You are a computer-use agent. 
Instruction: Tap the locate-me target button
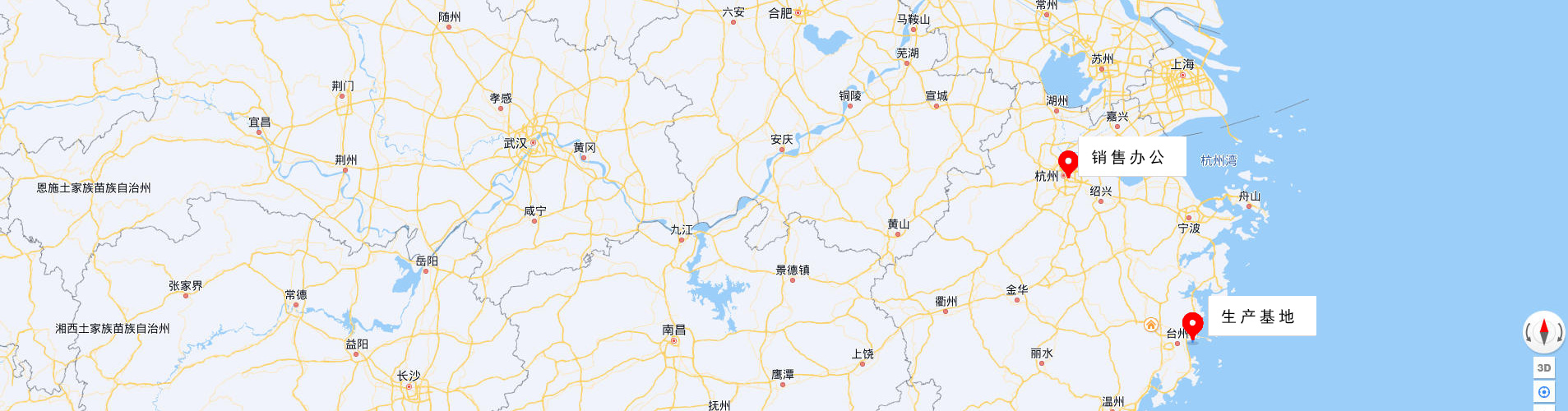click(1543, 392)
